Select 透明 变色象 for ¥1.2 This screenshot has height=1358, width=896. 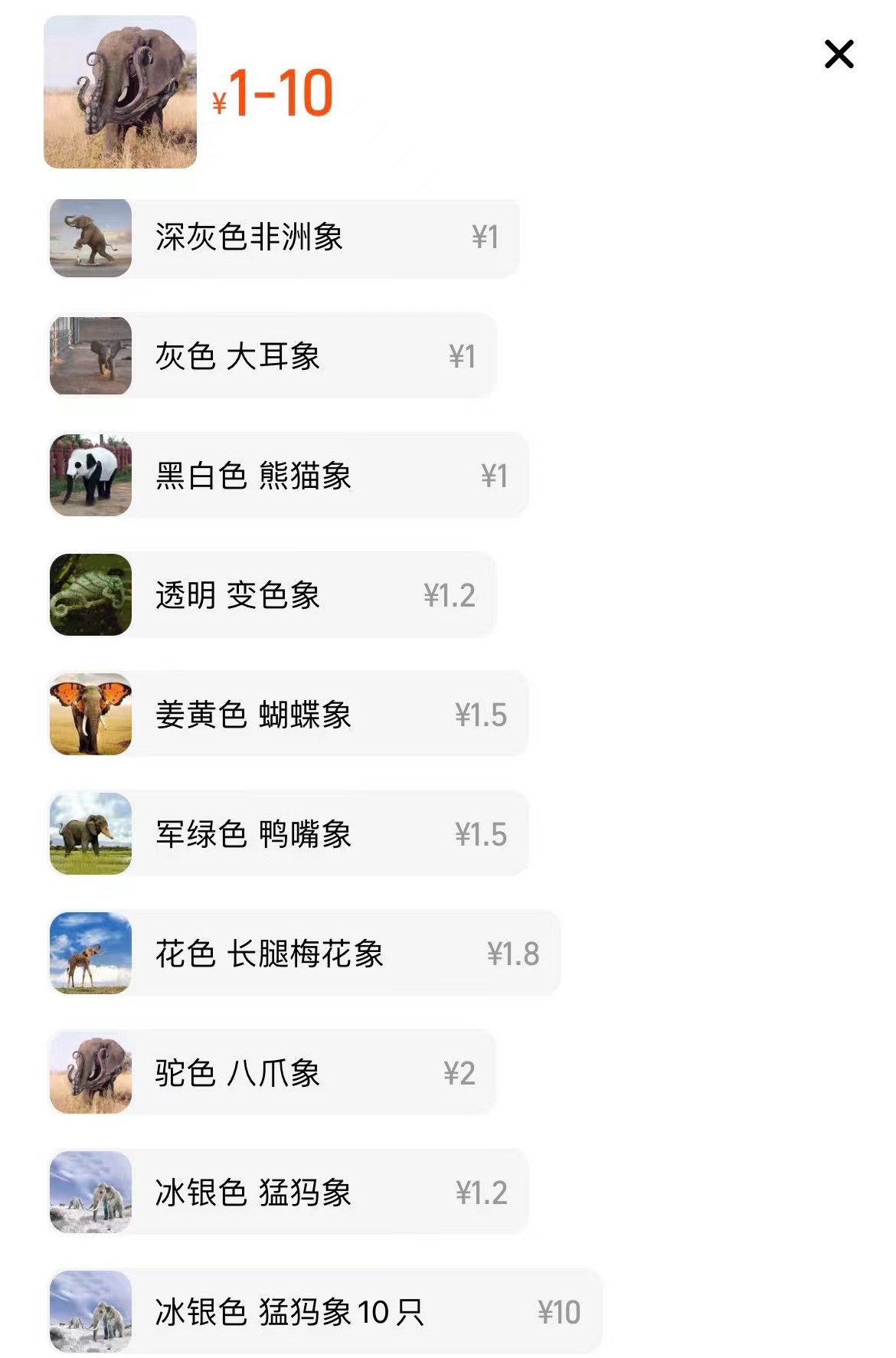tap(272, 595)
